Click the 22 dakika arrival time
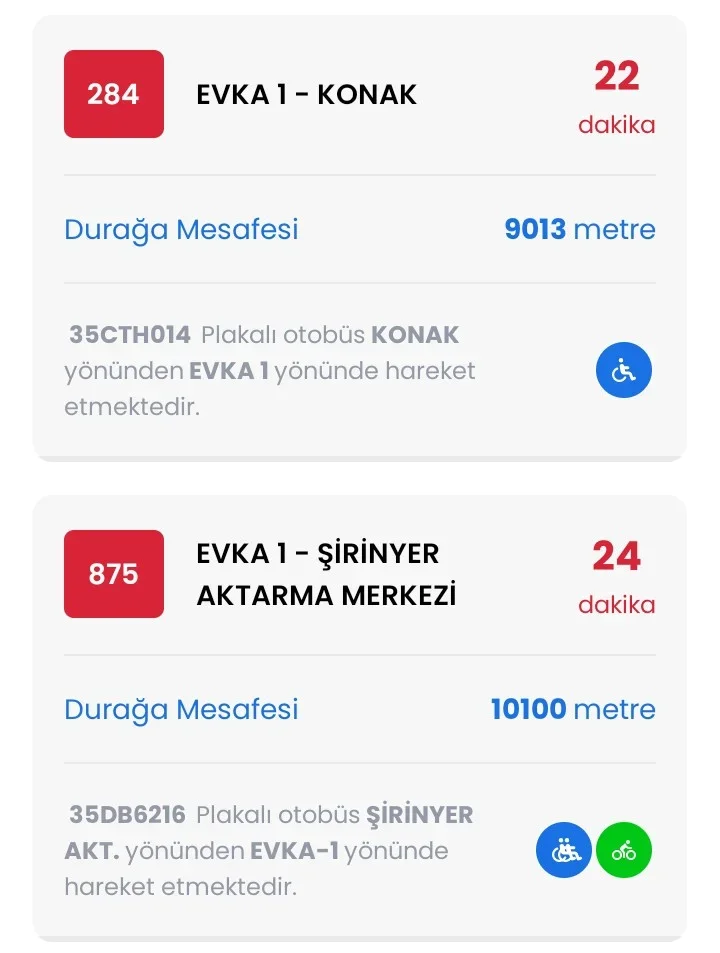The width and height of the screenshot is (720, 953). tap(616, 95)
